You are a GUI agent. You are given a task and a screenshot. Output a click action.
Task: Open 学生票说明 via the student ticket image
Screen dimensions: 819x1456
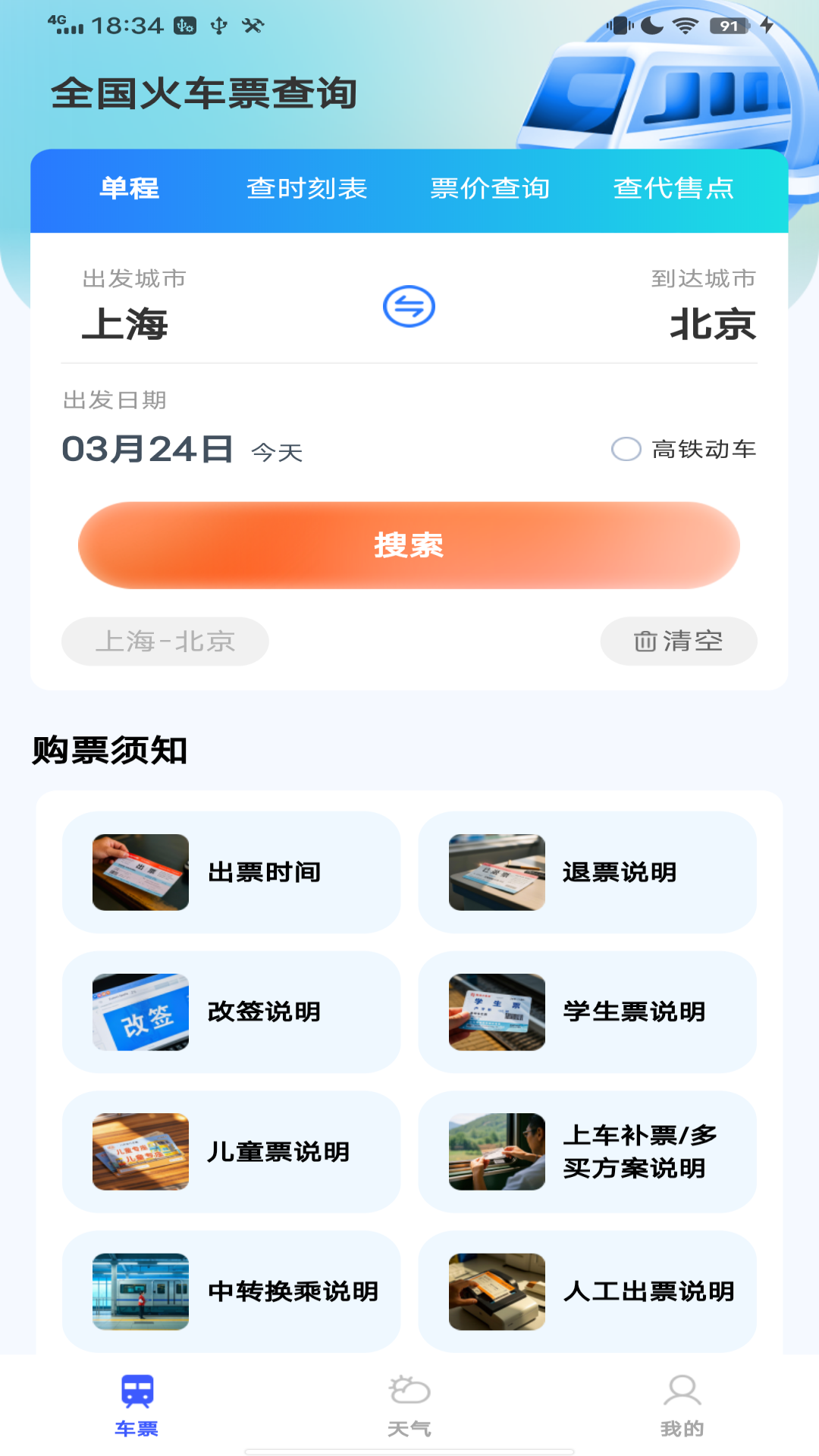point(497,1012)
